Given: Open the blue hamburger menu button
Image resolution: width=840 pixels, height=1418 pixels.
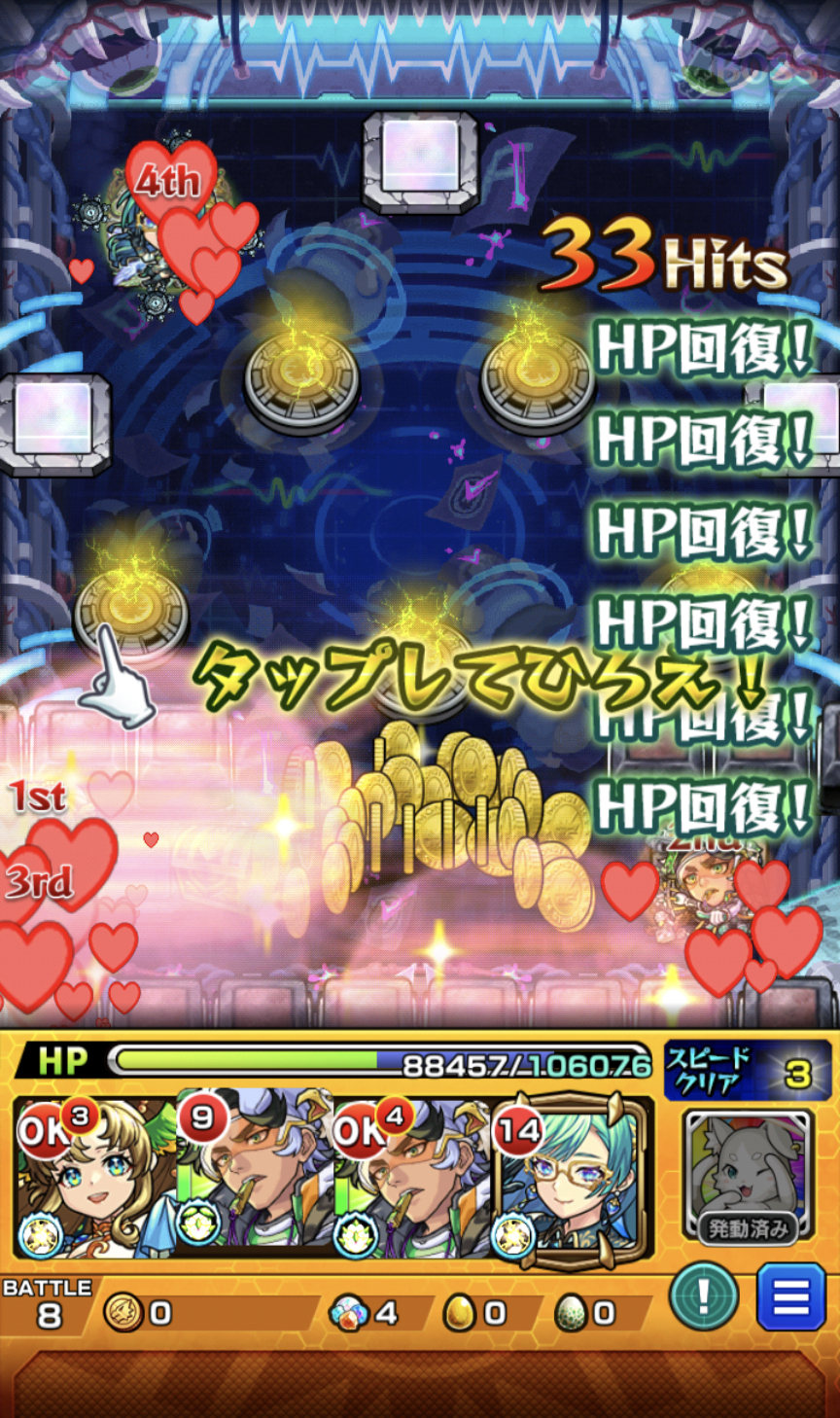Looking at the screenshot, I should point(790,1296).
